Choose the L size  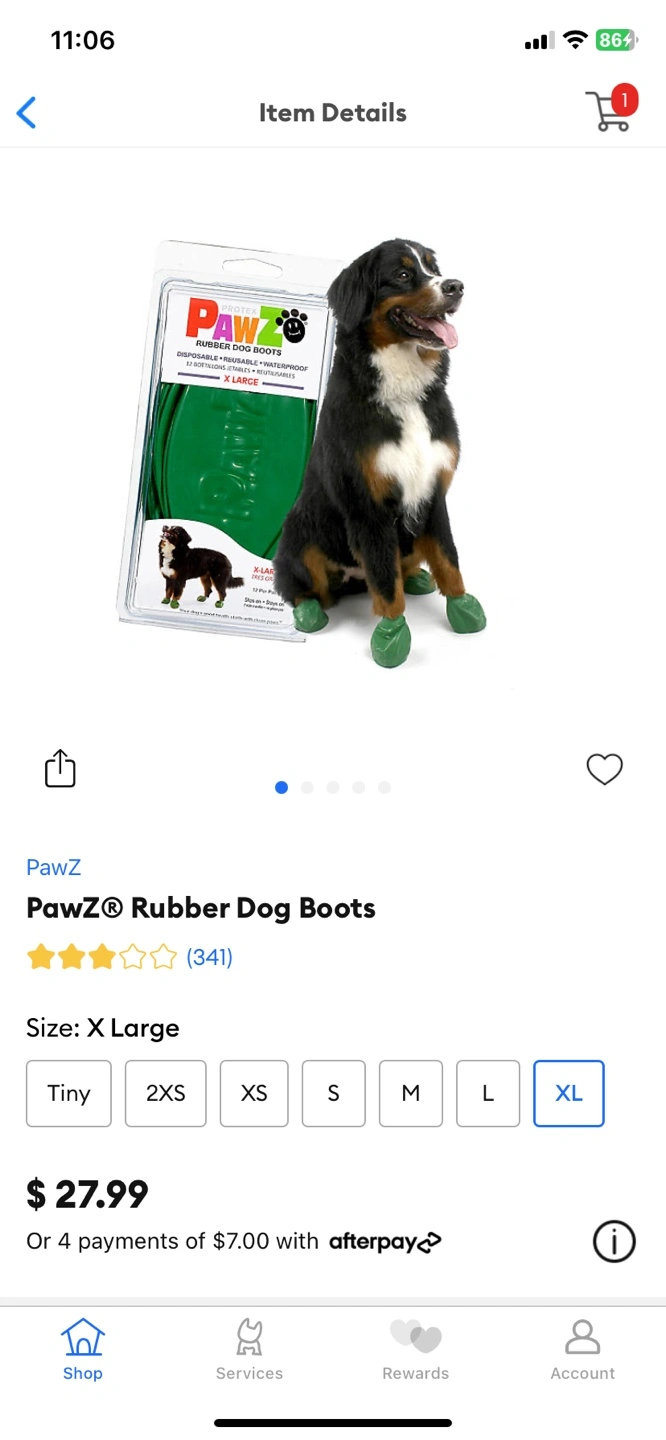click(488, 1093)
